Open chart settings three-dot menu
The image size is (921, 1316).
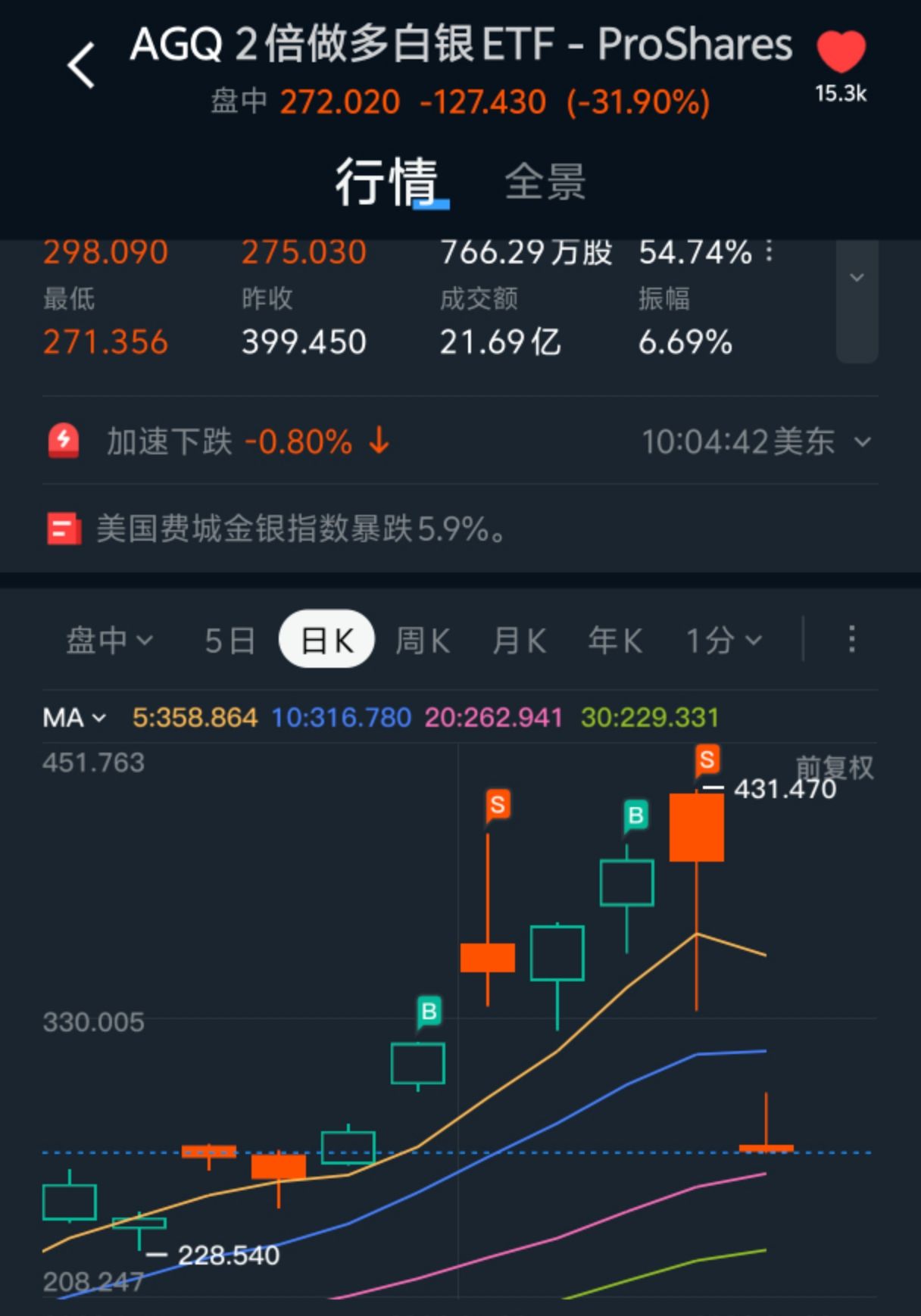click(852, 639)
